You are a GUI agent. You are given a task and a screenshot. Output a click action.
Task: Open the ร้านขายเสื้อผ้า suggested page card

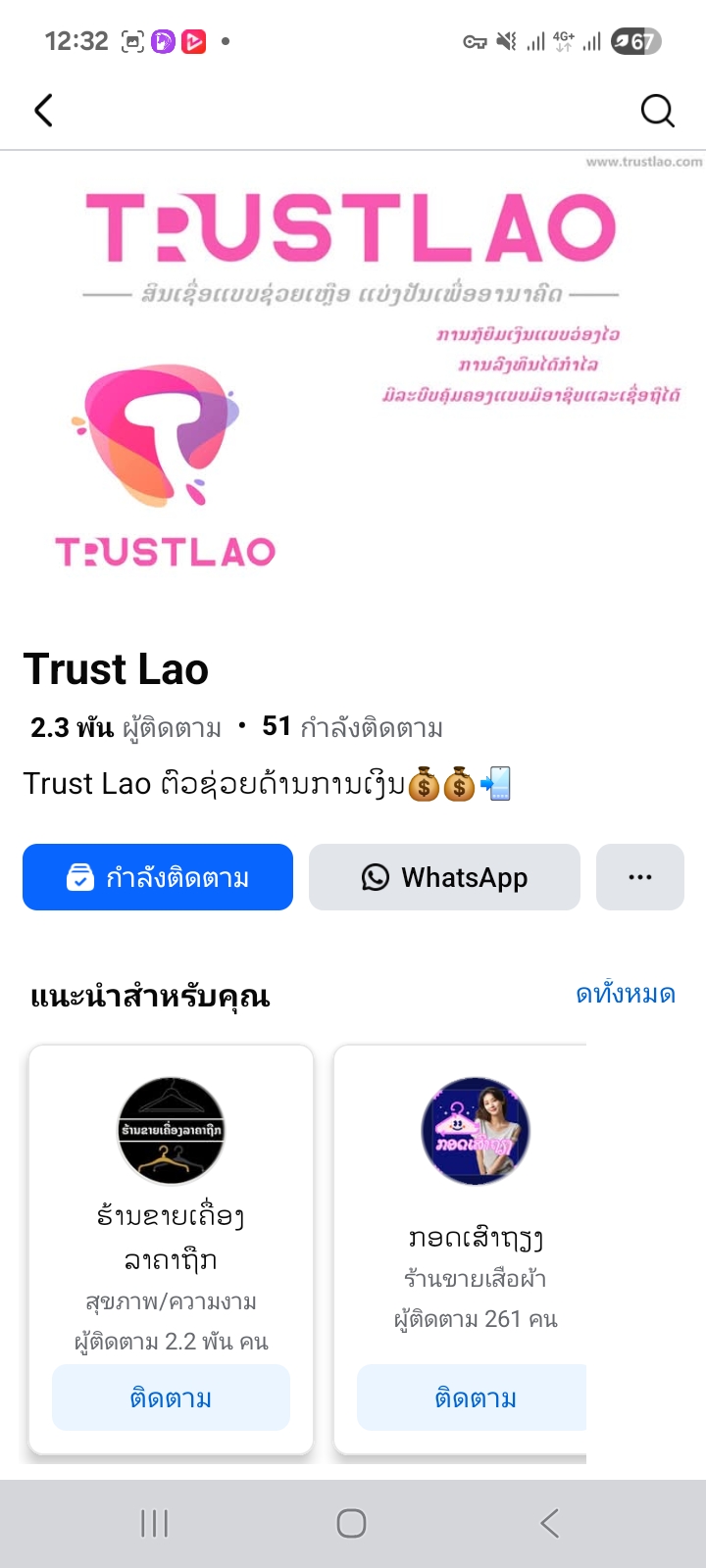coord(476,1215)
